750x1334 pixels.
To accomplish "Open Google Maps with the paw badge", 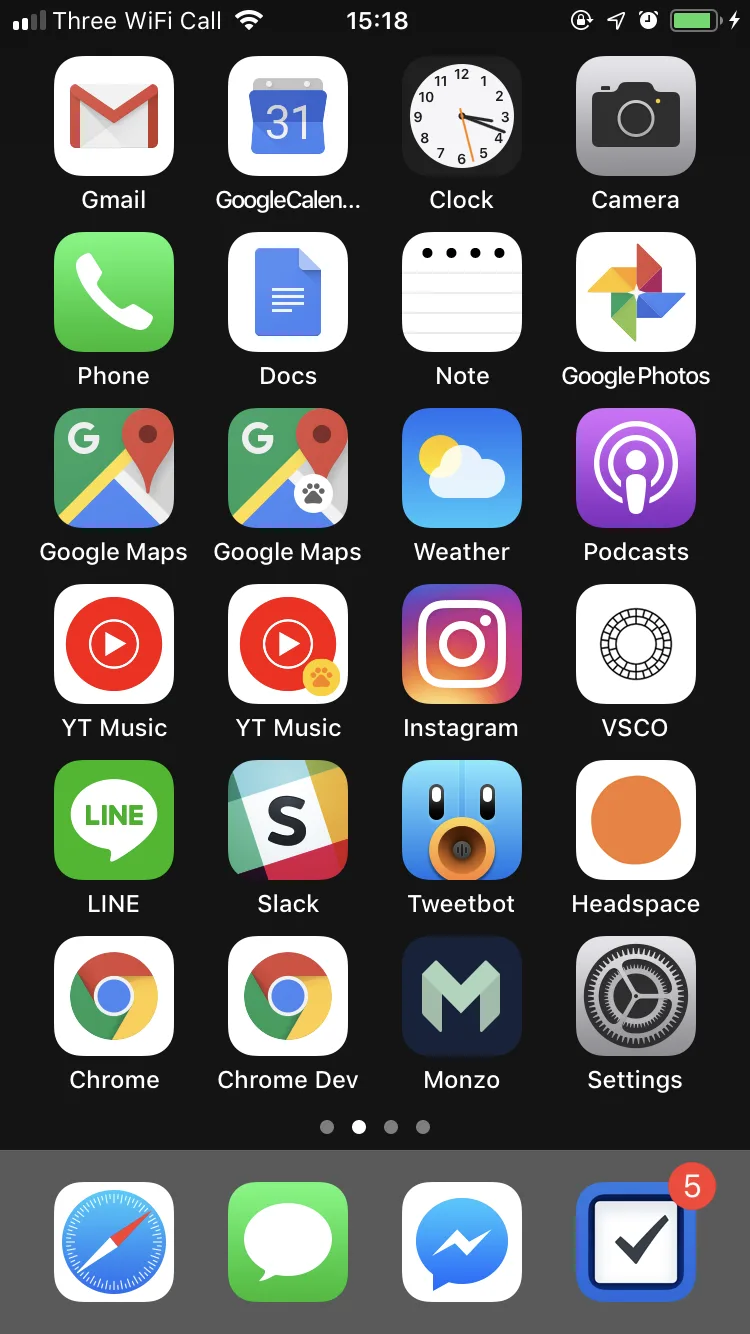I will pyautogui.click(x=288, y=468).
